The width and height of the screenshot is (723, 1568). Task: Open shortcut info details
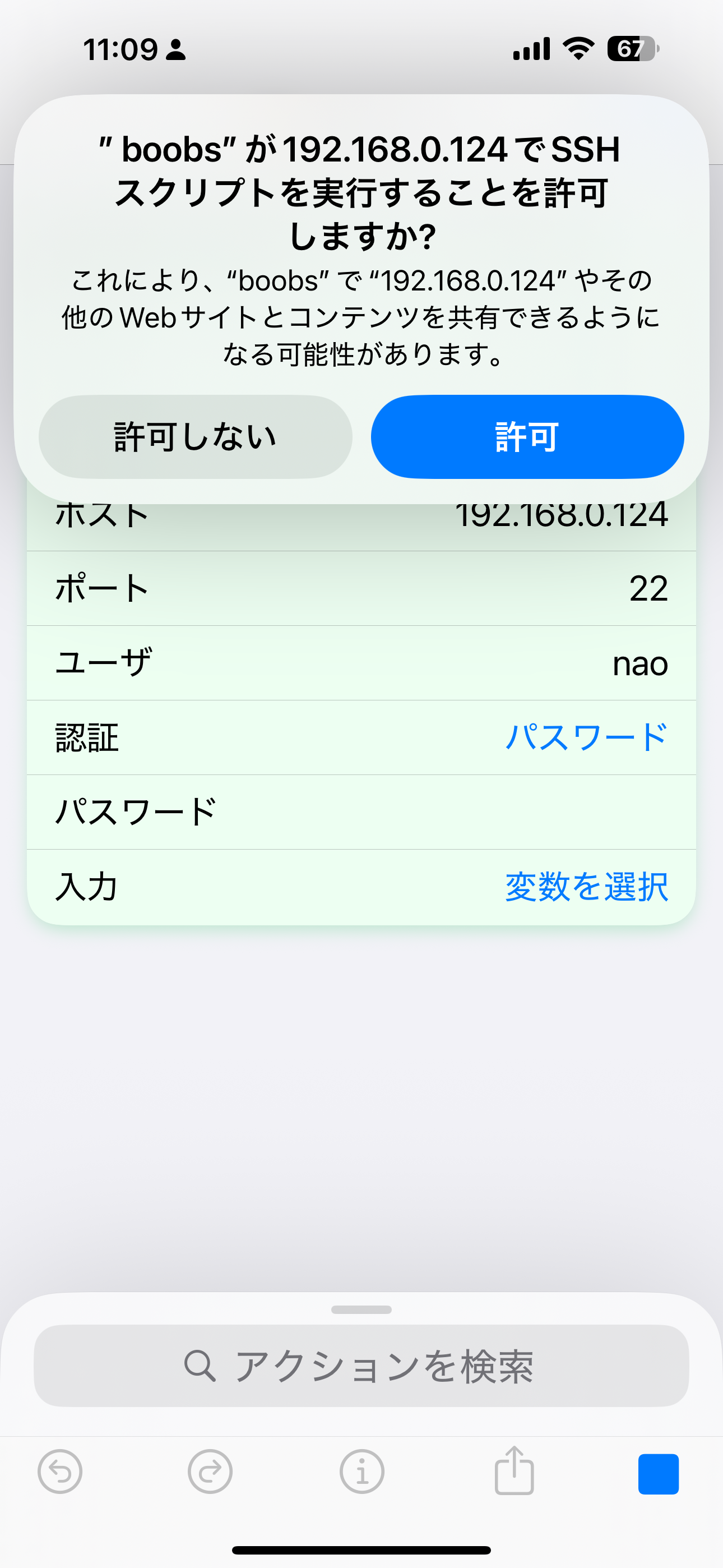tap(362, 1472)
